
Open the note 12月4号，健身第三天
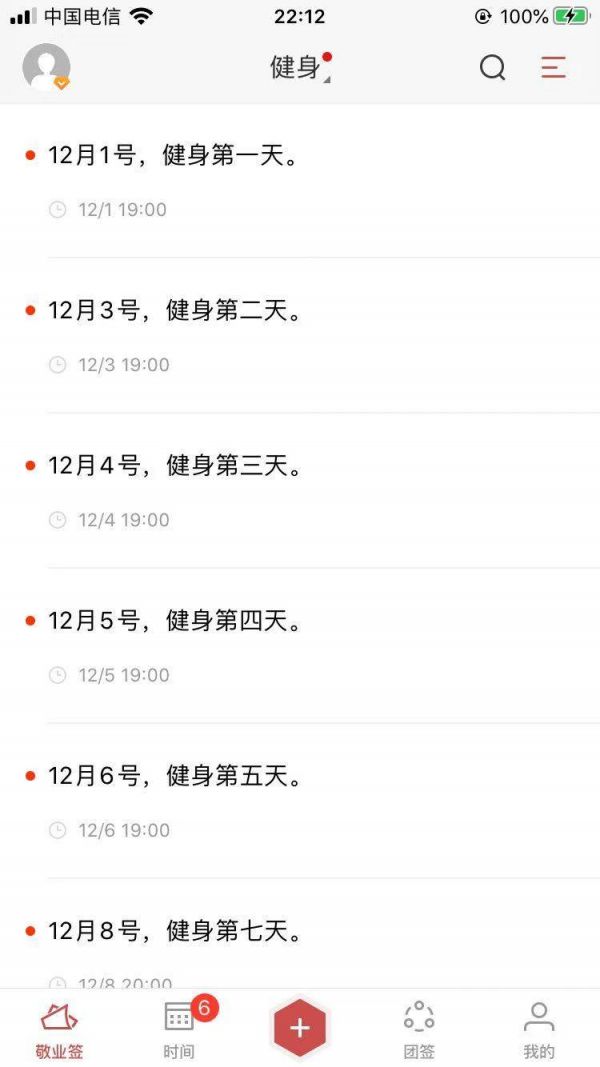pyautogui.click(x=300, y=491)
